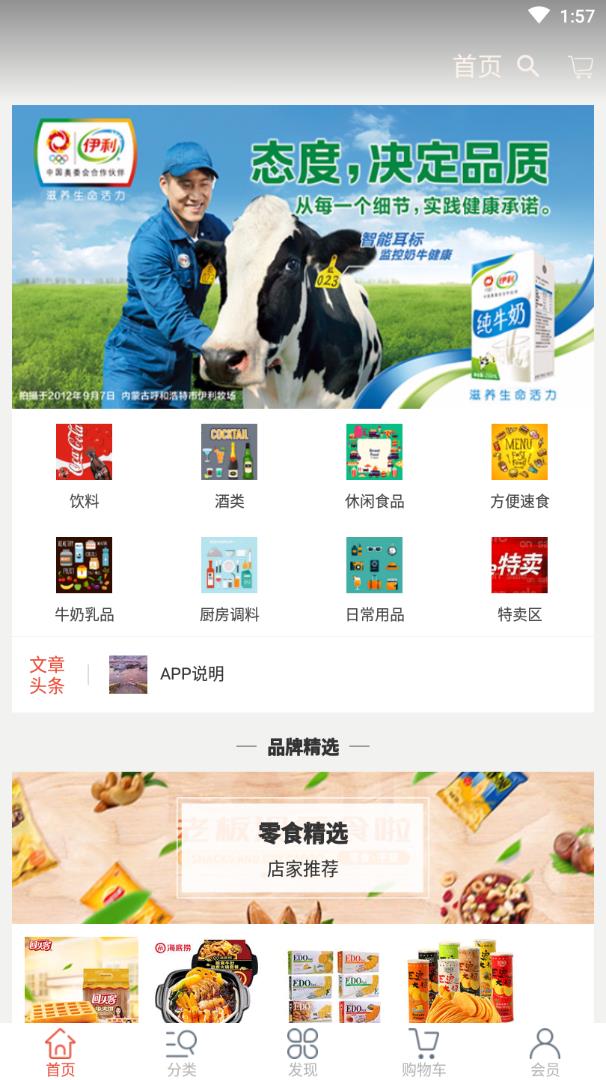
Task: Open the search magnifier icon
Action: click(x=528, y=66)
